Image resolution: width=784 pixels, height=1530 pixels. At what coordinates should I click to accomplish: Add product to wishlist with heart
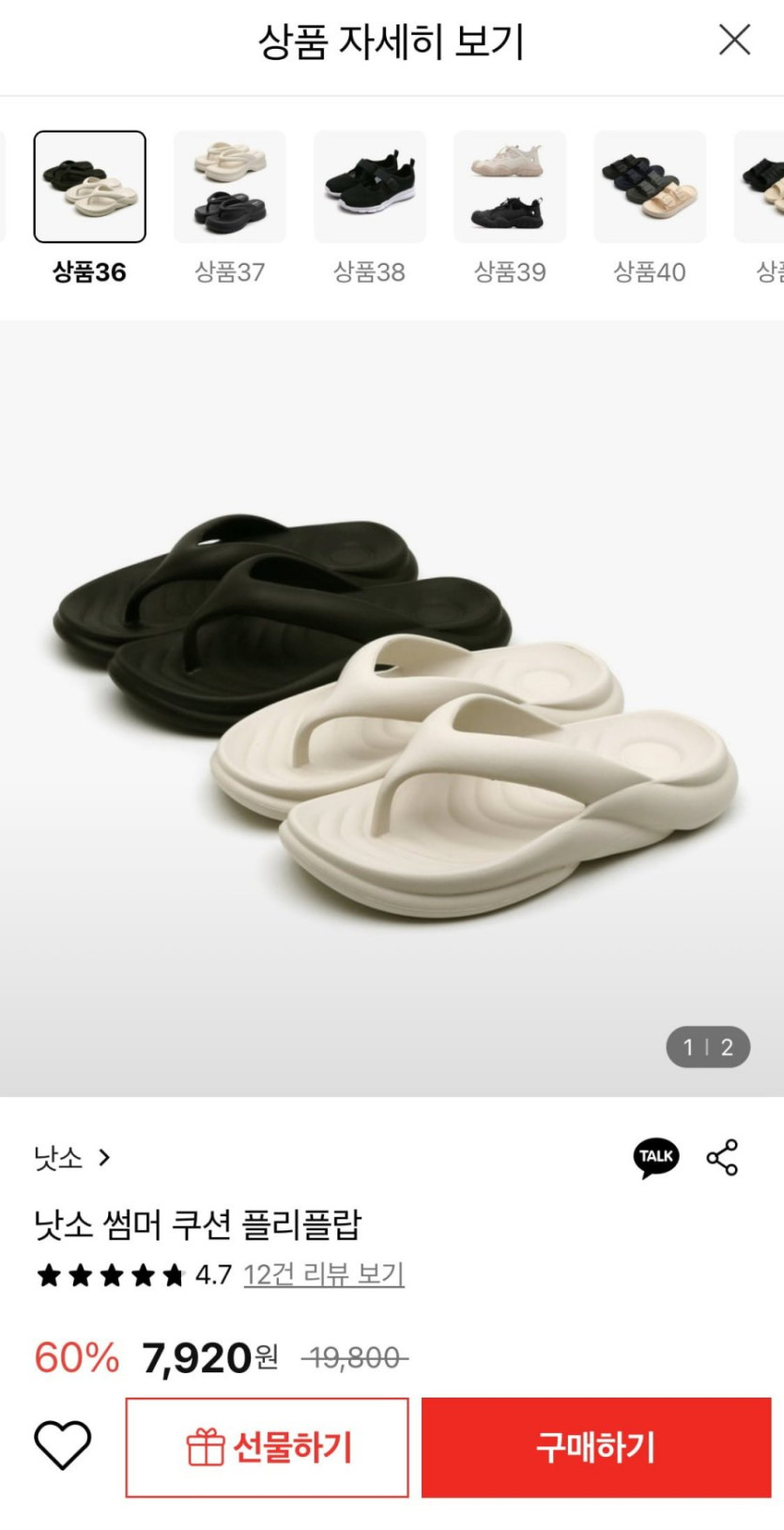[x=63, y=1445]
